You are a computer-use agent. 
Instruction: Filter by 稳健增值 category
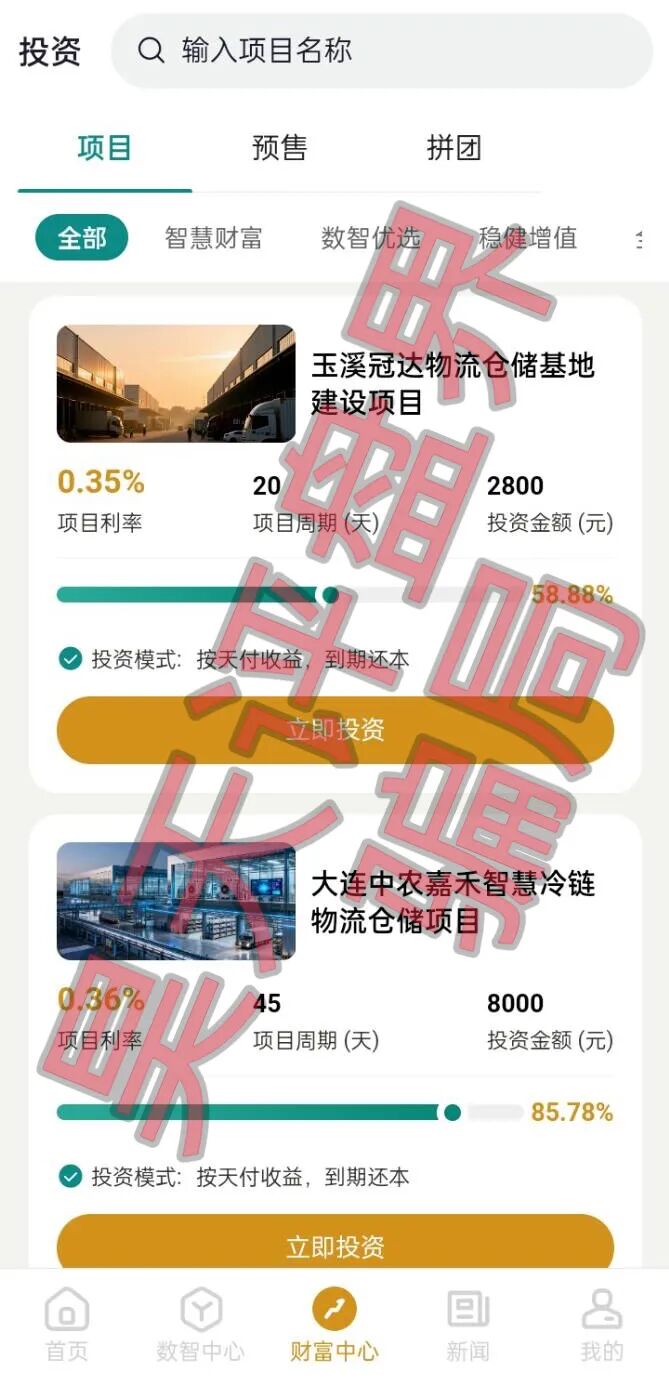pos(527,238)
